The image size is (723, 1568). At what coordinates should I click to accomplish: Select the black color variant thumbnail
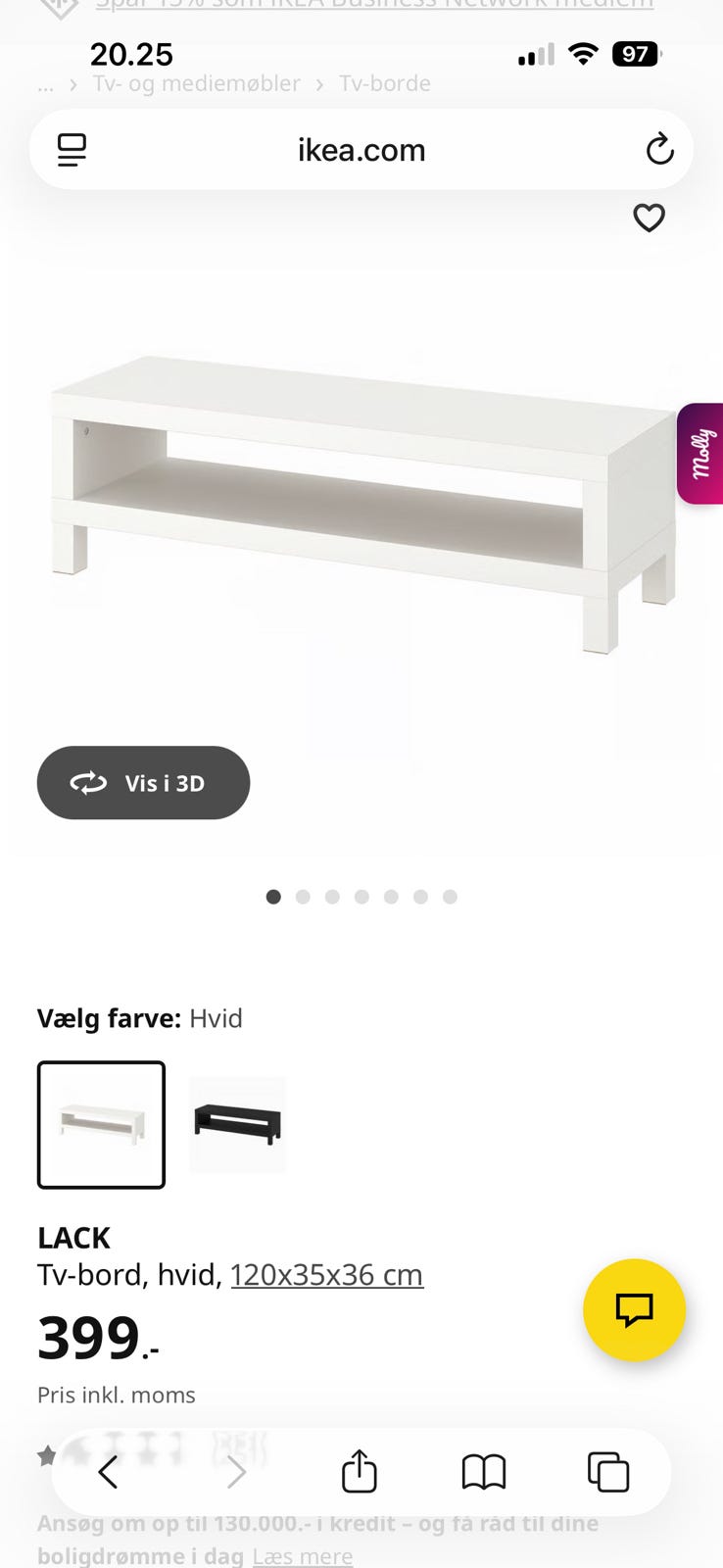click(237, 1124)
